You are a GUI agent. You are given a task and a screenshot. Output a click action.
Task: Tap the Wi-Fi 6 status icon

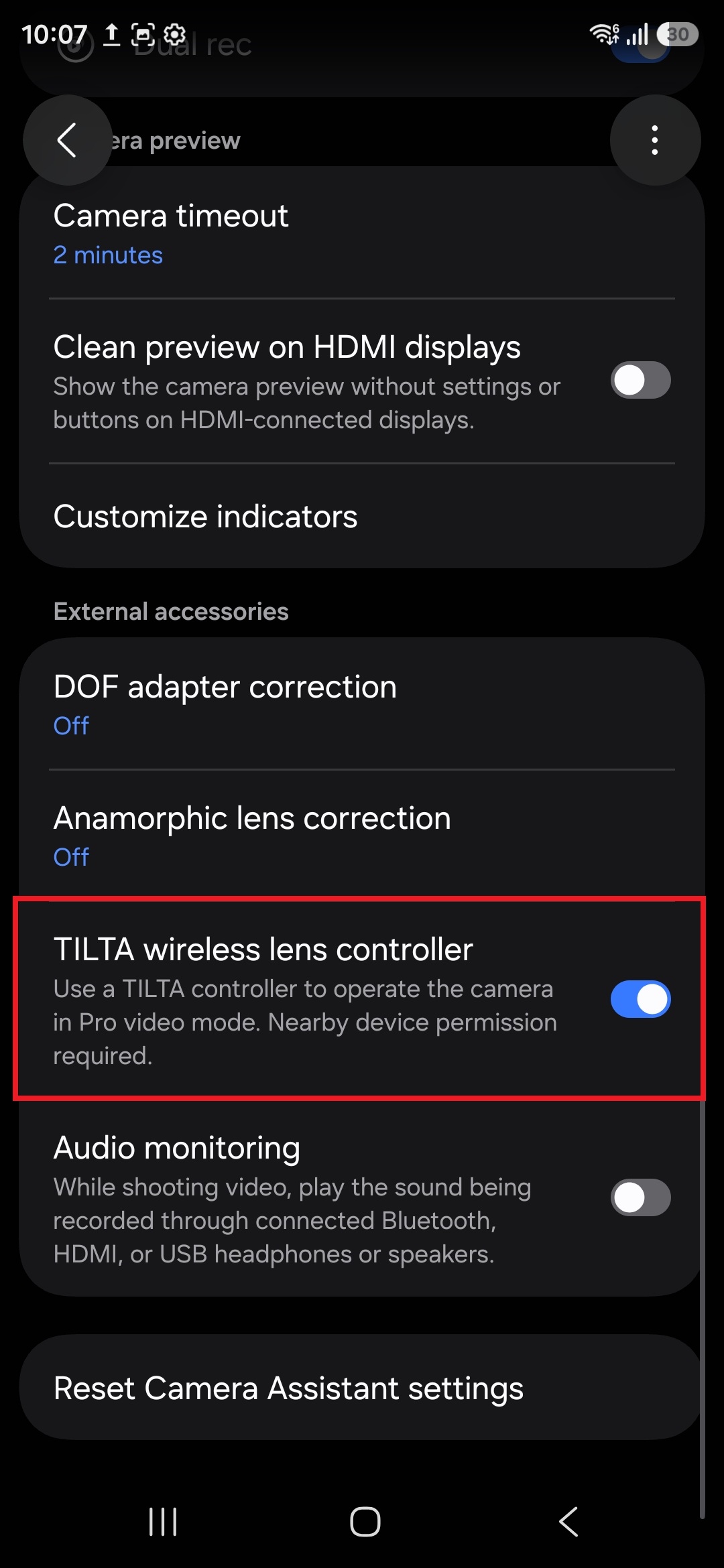tap(604, 34)
